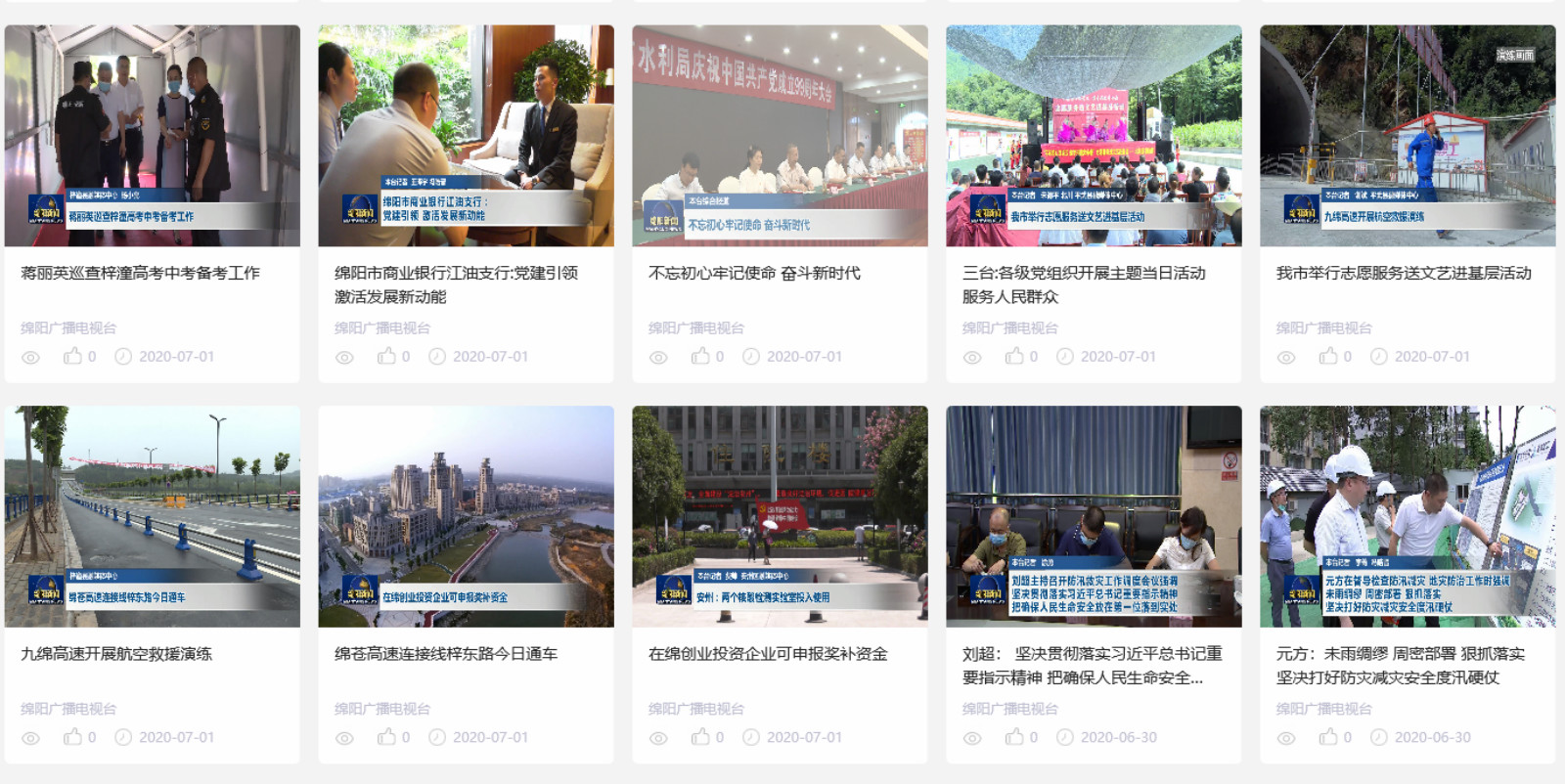1565x784 pixels.
Task: Like the 蒋丽英巡查梓潼高考中考备考工作 video
Action: 73,357
